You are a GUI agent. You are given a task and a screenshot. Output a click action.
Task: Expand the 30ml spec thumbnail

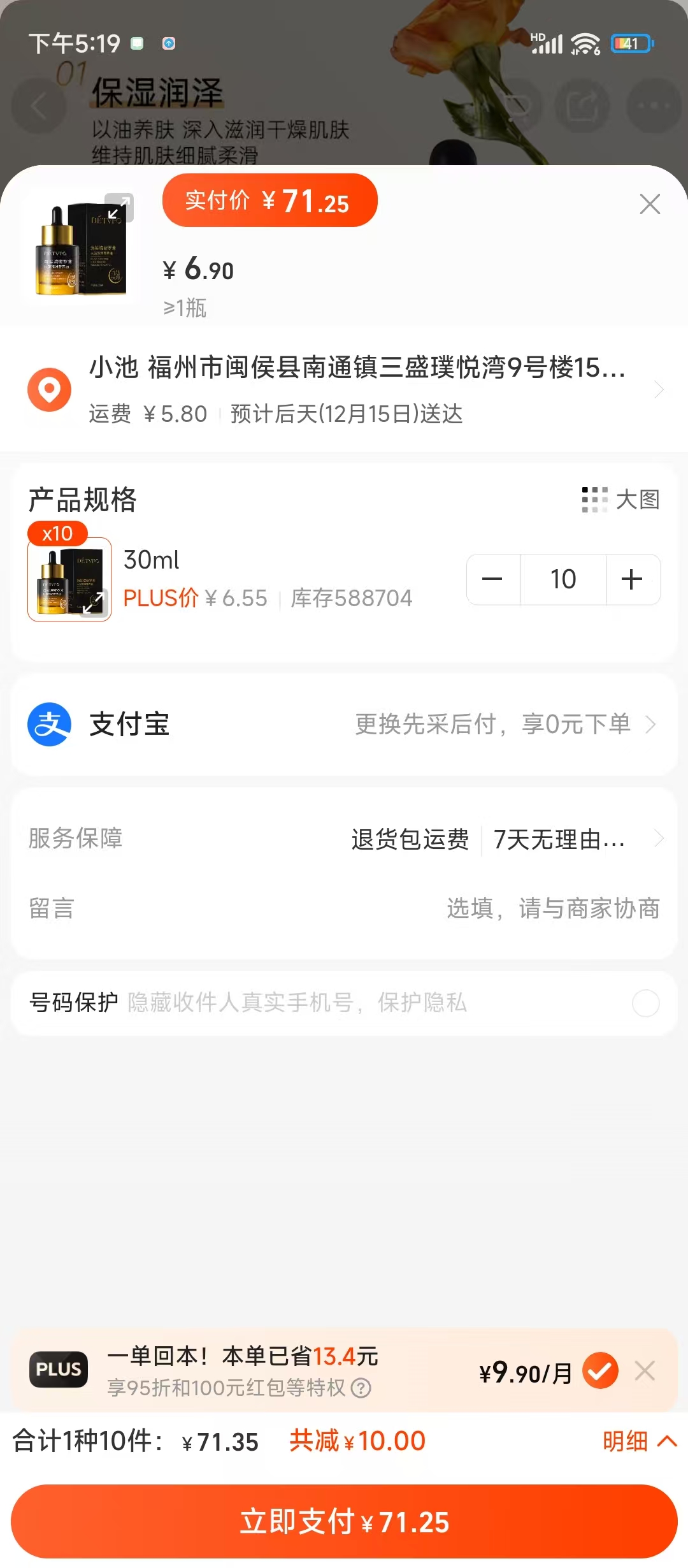[x=93, y=602]
